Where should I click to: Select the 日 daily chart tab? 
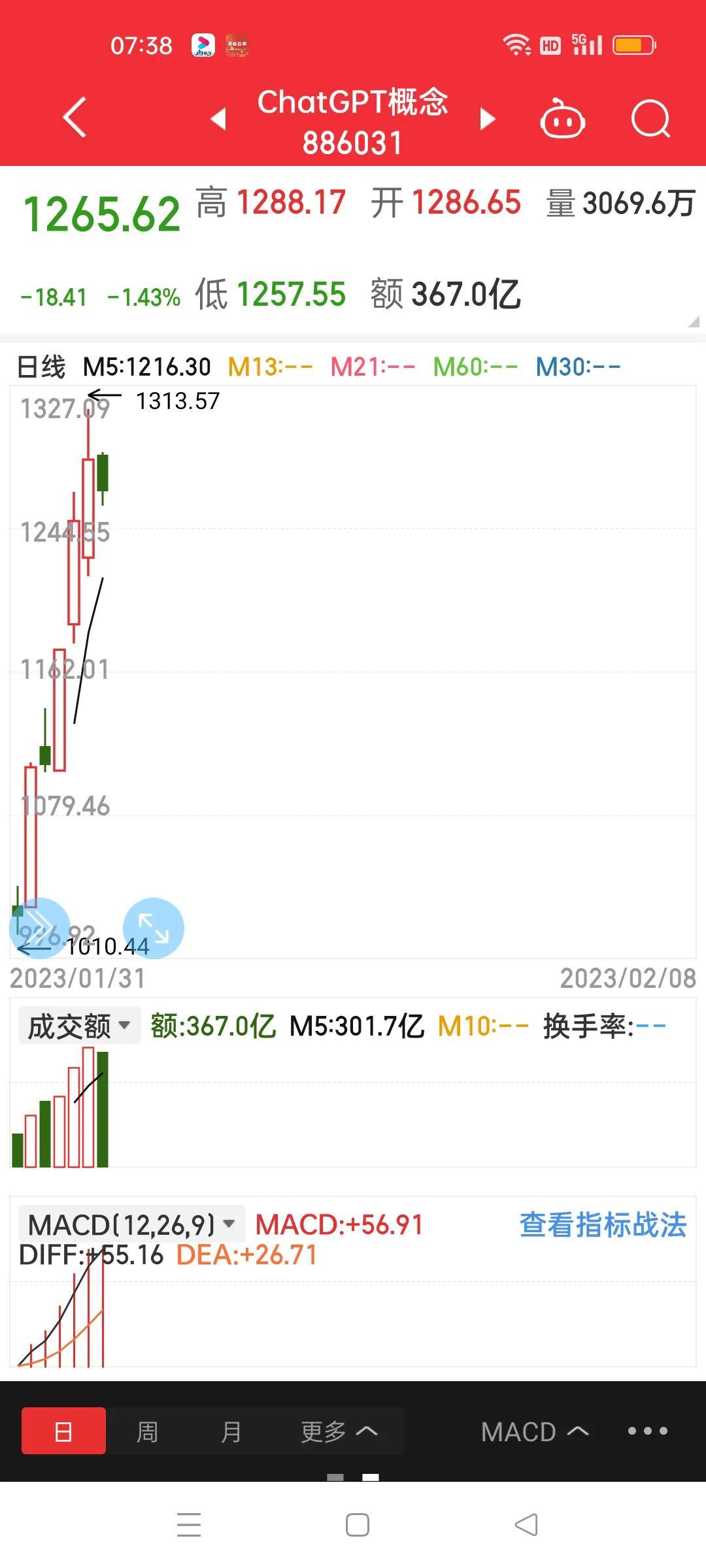pos(63,1431)
